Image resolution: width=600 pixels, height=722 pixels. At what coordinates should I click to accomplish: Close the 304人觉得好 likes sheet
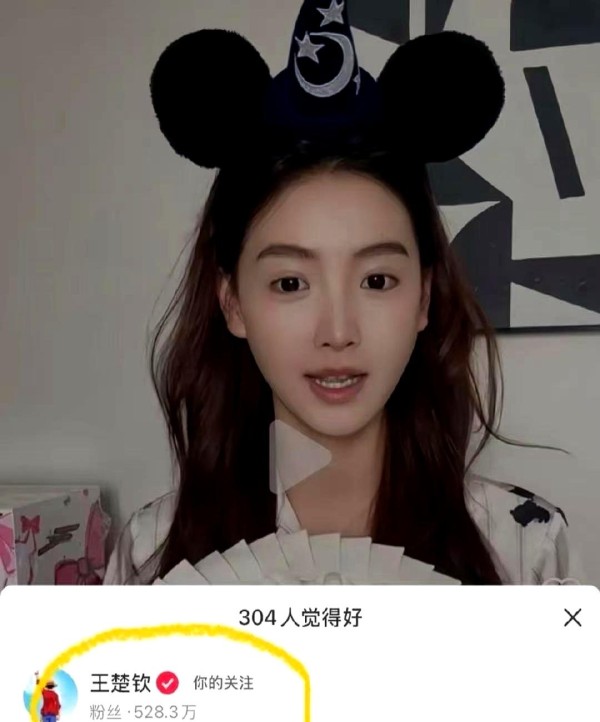(572, 618)
